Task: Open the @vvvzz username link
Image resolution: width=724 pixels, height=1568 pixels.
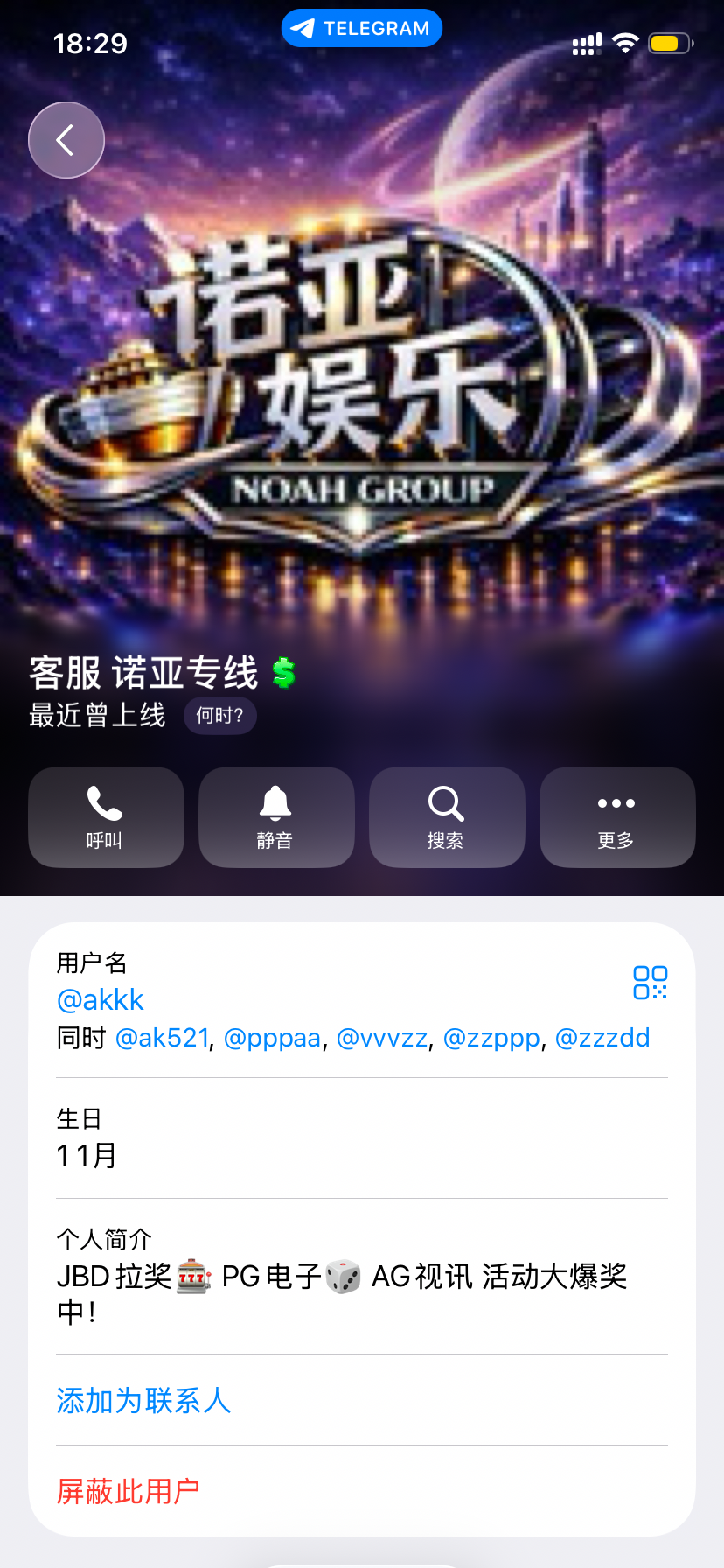Action: pos(382,1038)
